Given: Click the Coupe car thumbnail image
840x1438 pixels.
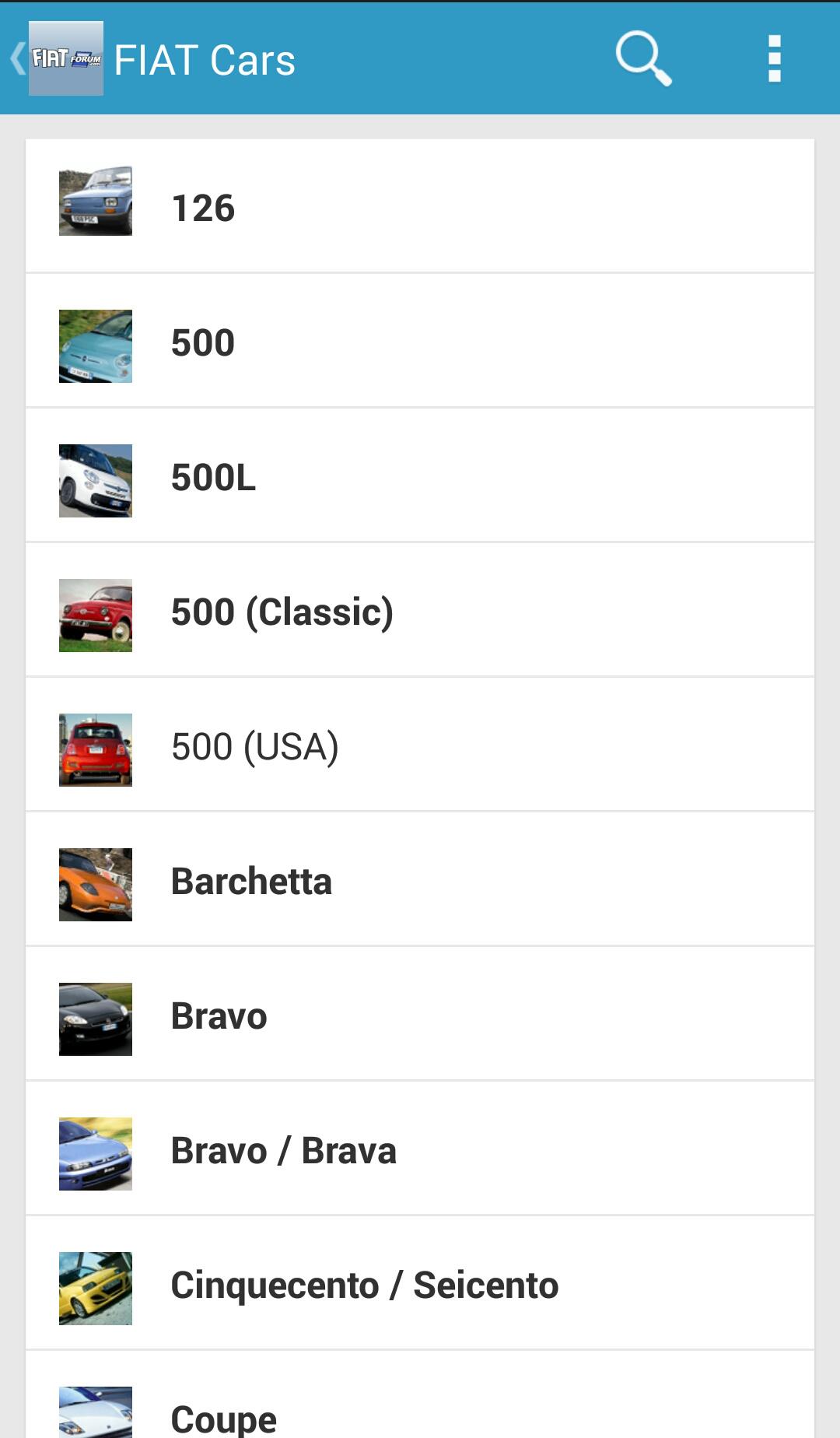Looking at the screenshot, I should (96, 1407).
